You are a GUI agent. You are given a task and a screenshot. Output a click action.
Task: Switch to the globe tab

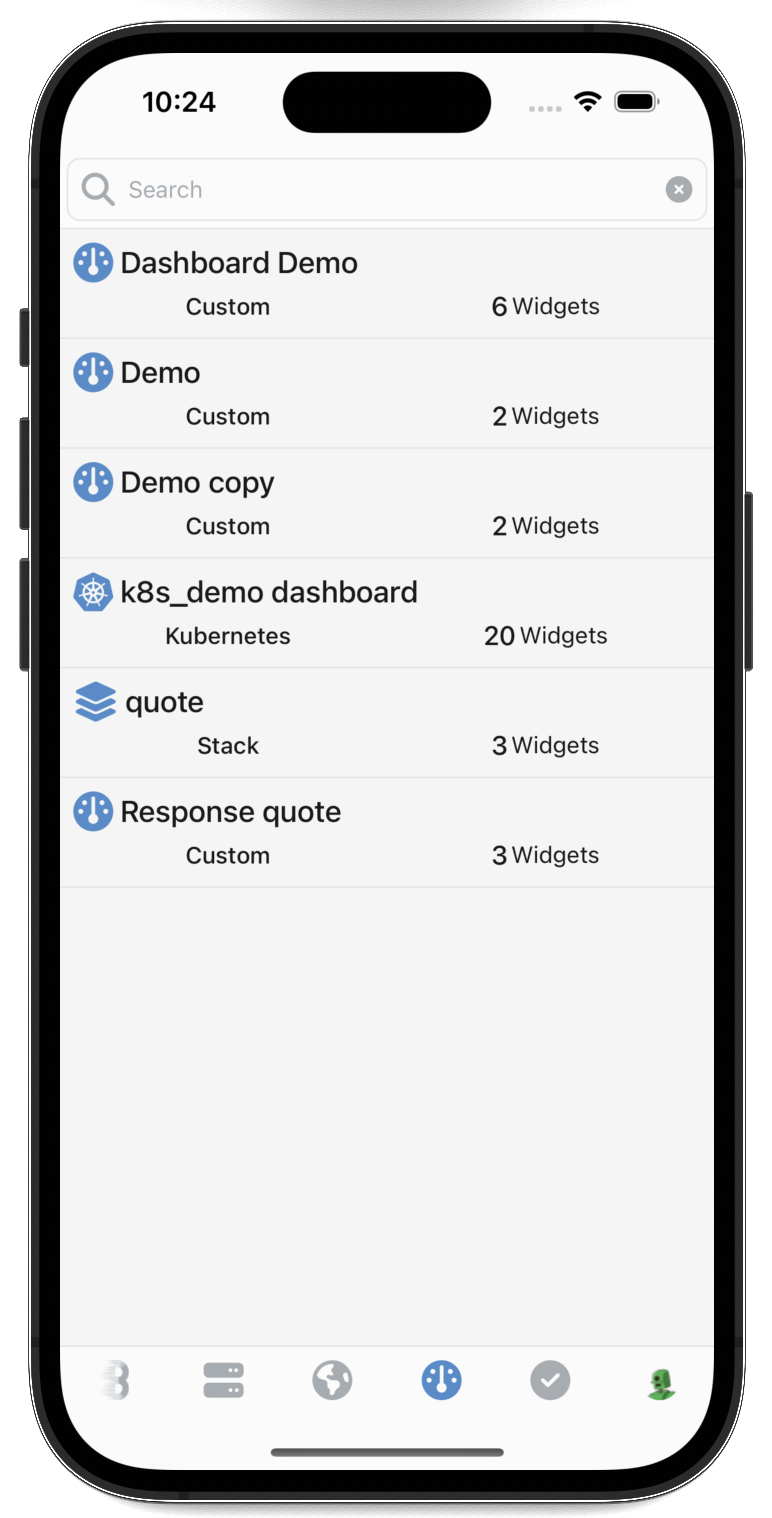[332, 1381]
